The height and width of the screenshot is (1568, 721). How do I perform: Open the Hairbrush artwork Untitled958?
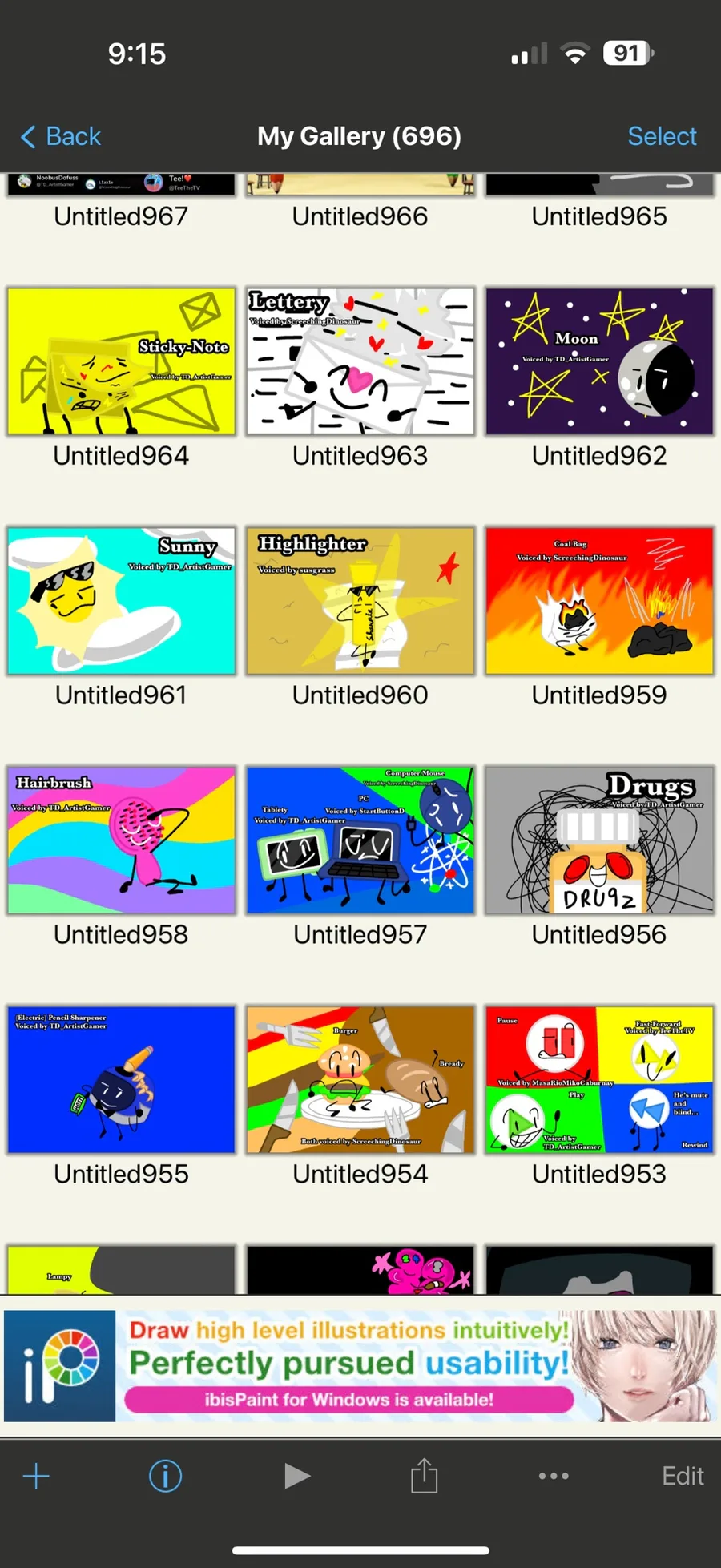(121, 840)
